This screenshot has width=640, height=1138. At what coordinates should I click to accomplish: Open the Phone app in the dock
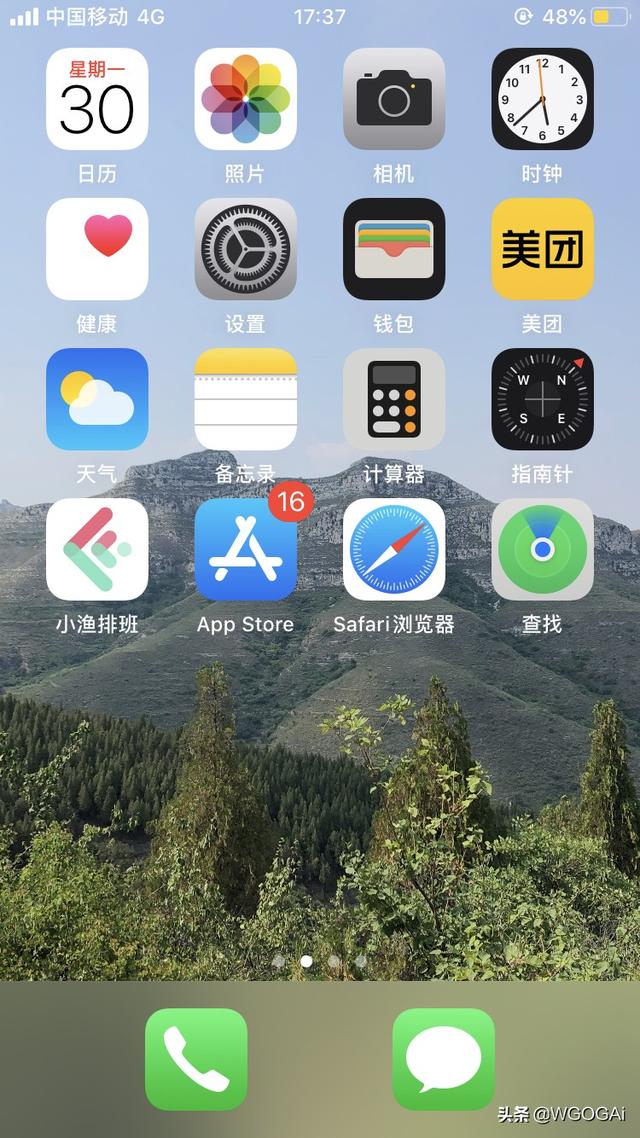click(x=196, y=1059)
